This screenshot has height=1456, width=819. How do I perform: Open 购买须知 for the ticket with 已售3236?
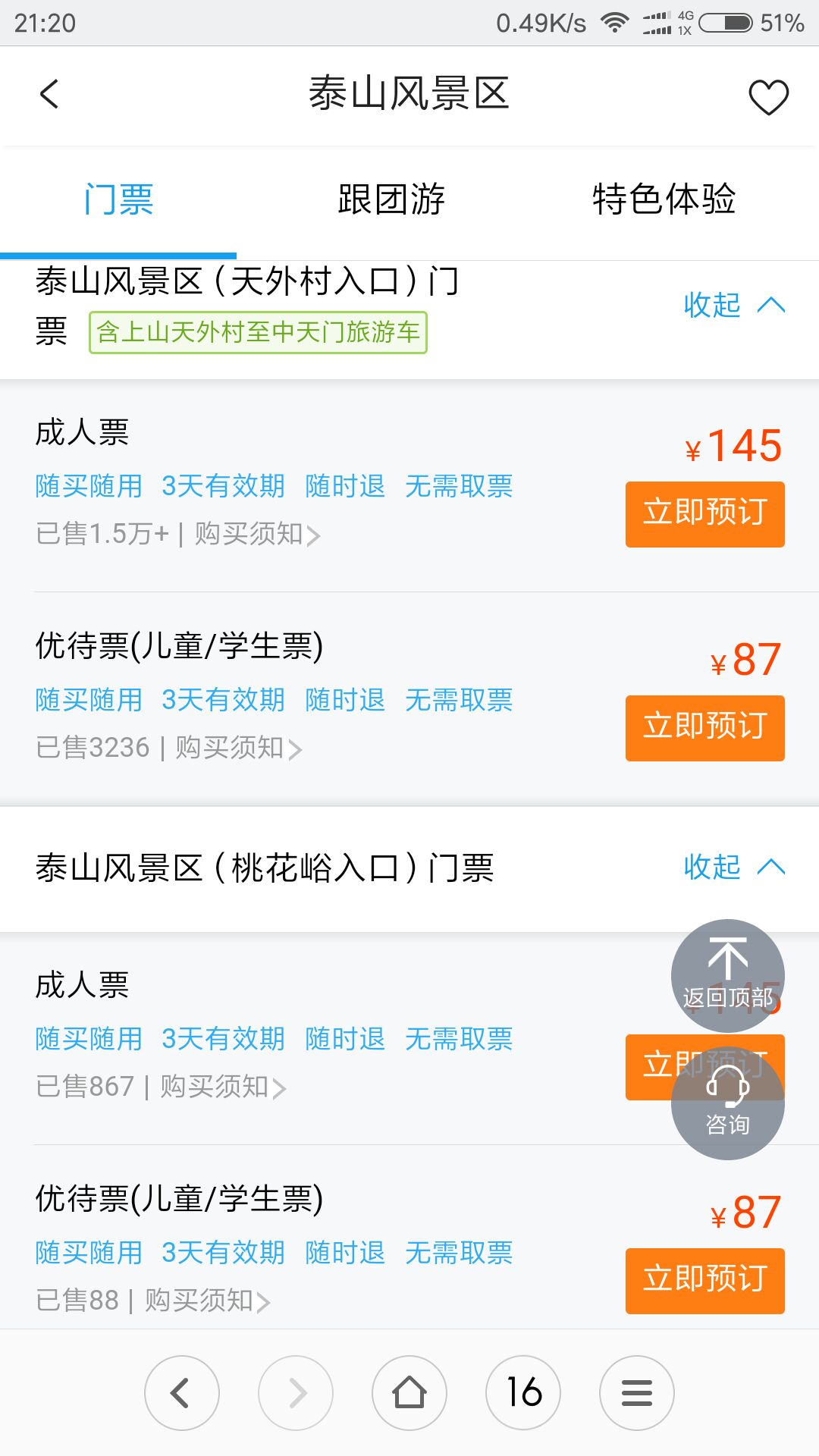point(238,748)
